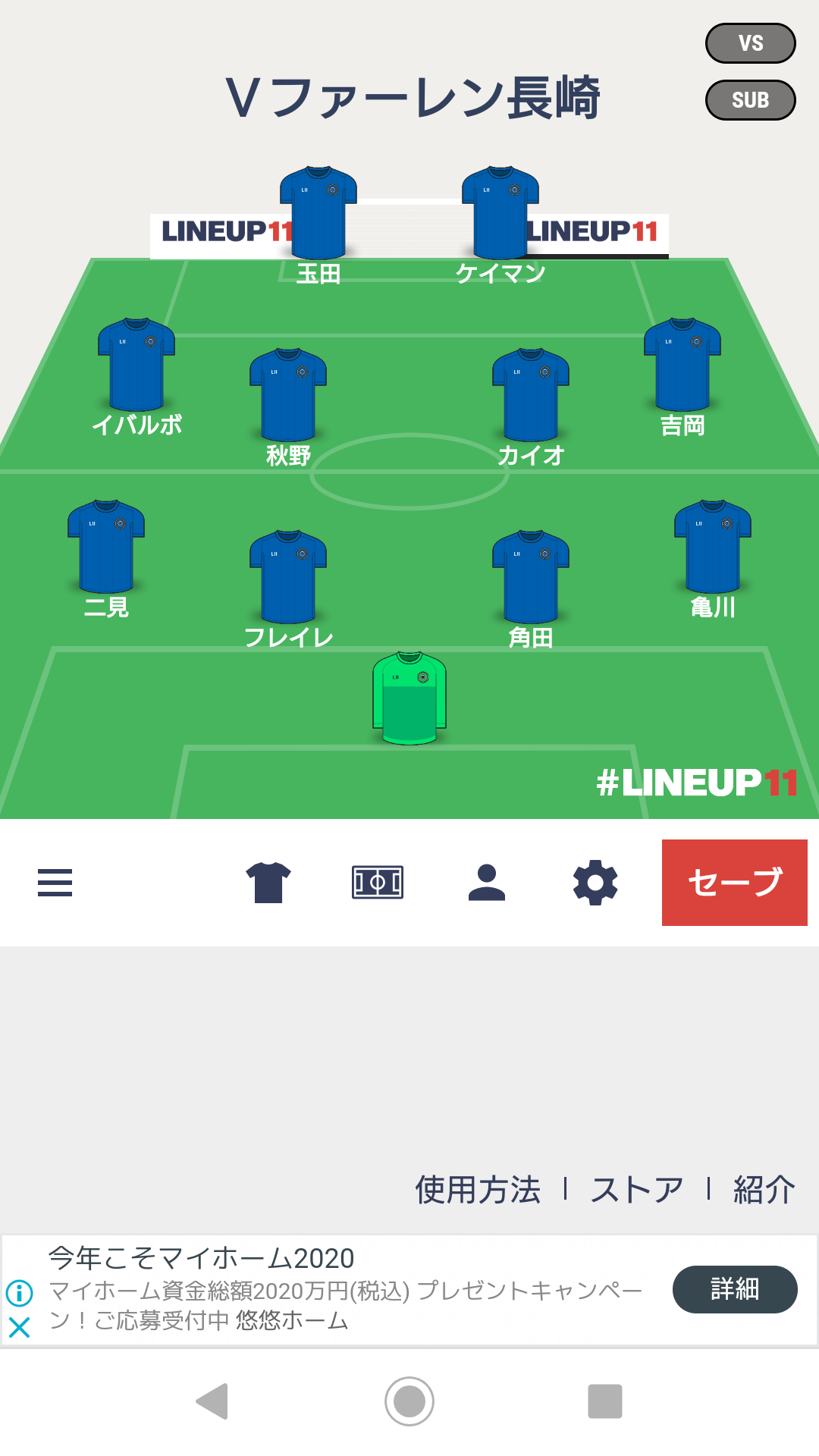Open the hamburger menu
This screenshot has width=819, height=1456.
[x=55, y=883]
